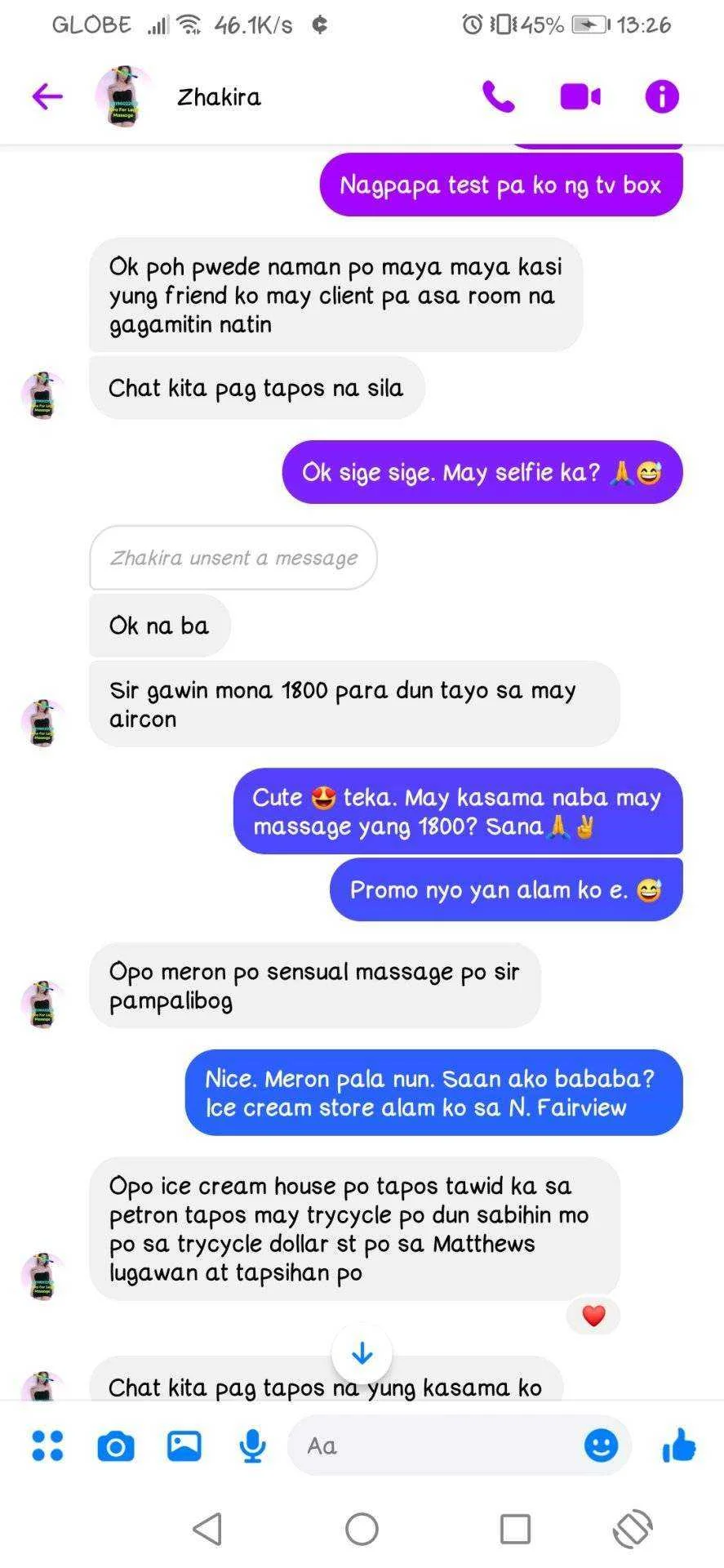The width and height of the screenshot is (724, 1568).
Task: Open the photo gallery picker
Action: tap(184, 1445)
